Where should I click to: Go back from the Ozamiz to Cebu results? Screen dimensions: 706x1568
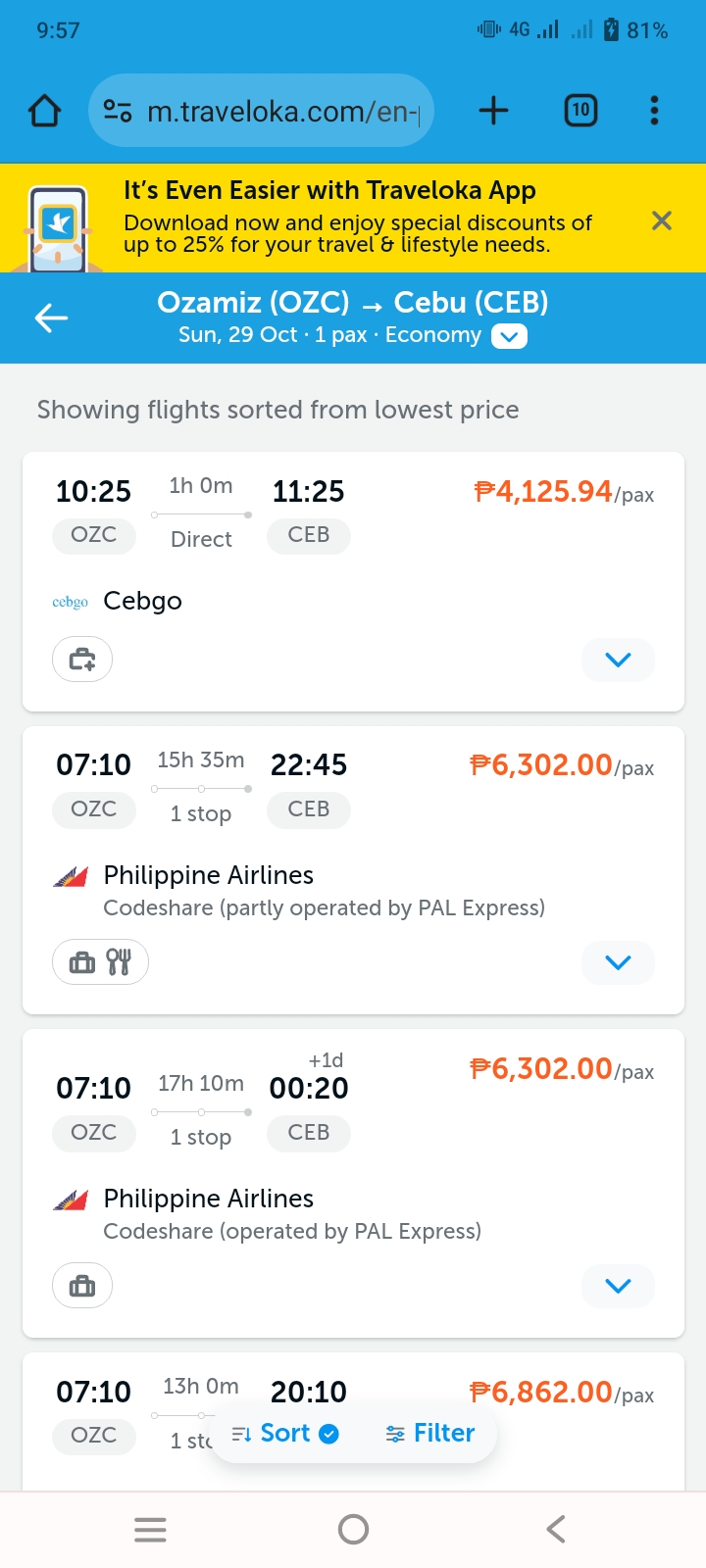pos(51,318)
